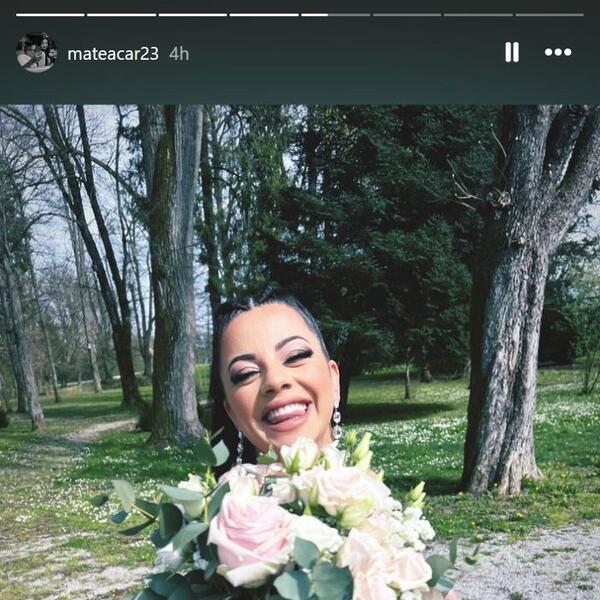The height and width of the screenshot is (600, 600).
Task: Open mateacar23's profile picture
Action: coord(37,53)
